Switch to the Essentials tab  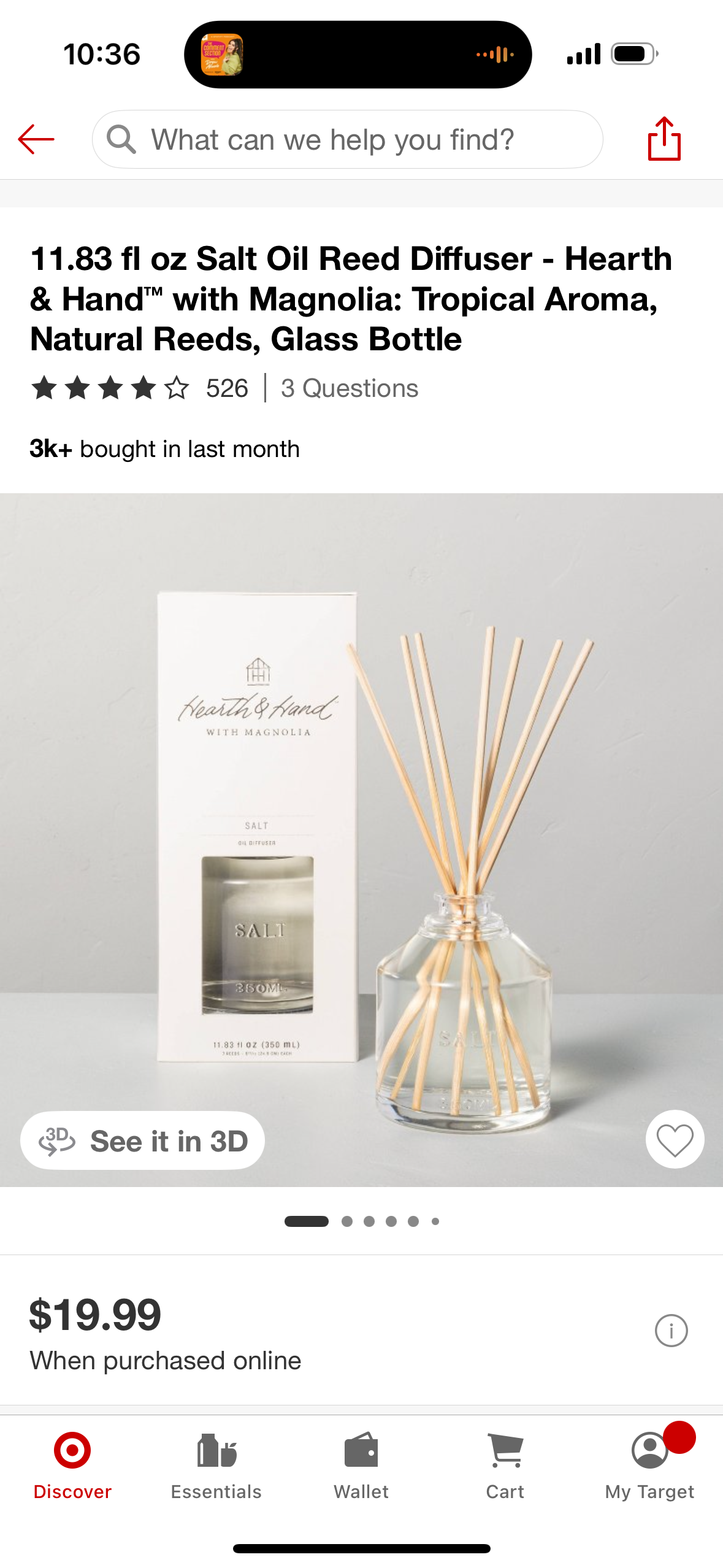[x=216, y=1466]
